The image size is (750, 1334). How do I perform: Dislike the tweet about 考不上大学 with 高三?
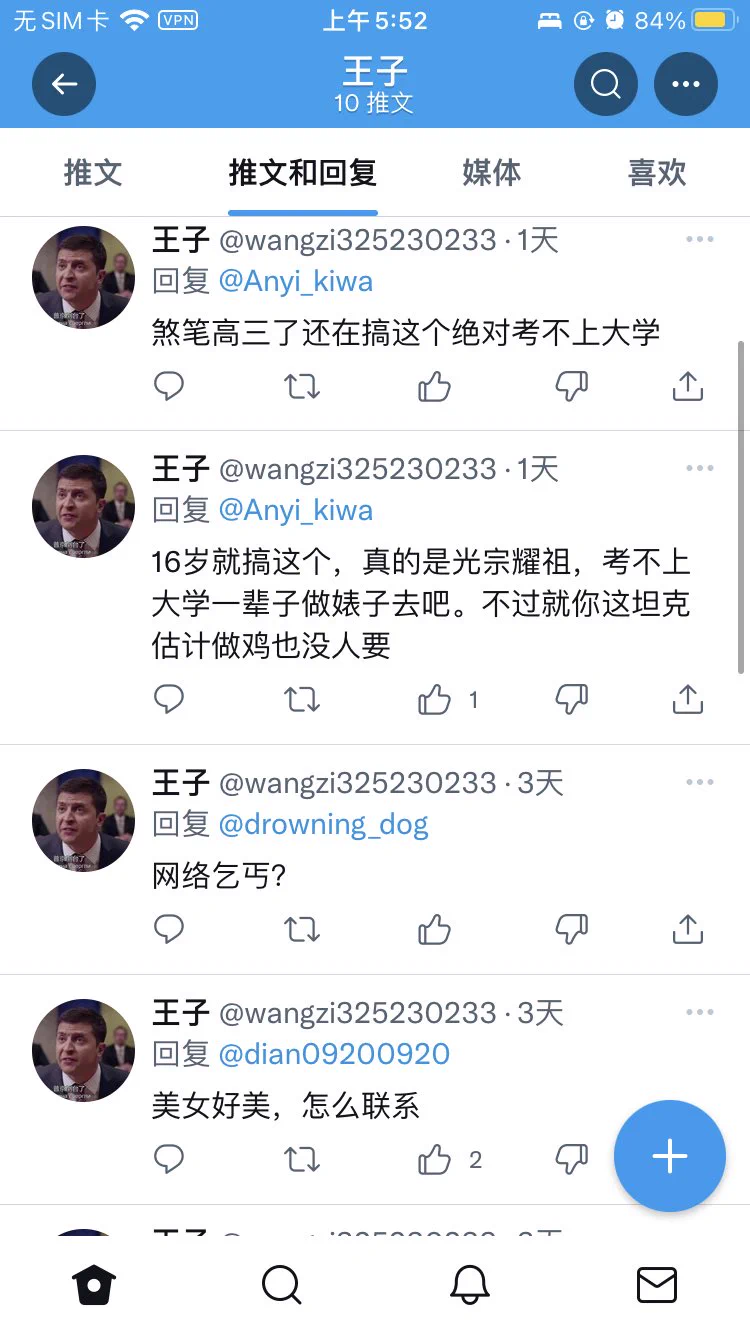point(571,386)
